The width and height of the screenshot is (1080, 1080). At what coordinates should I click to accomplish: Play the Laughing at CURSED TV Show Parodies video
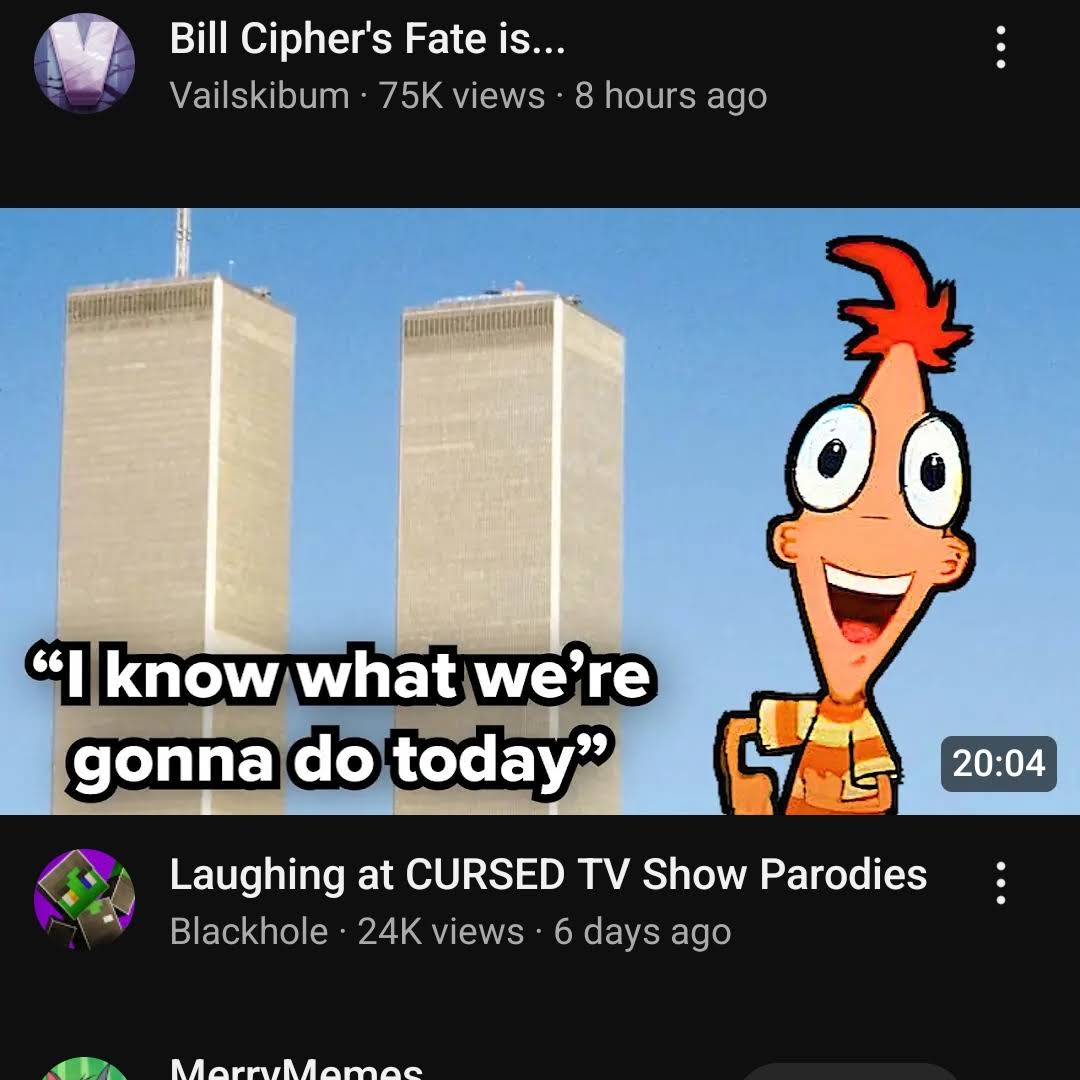pyautogui.click(x=540, y=511)
